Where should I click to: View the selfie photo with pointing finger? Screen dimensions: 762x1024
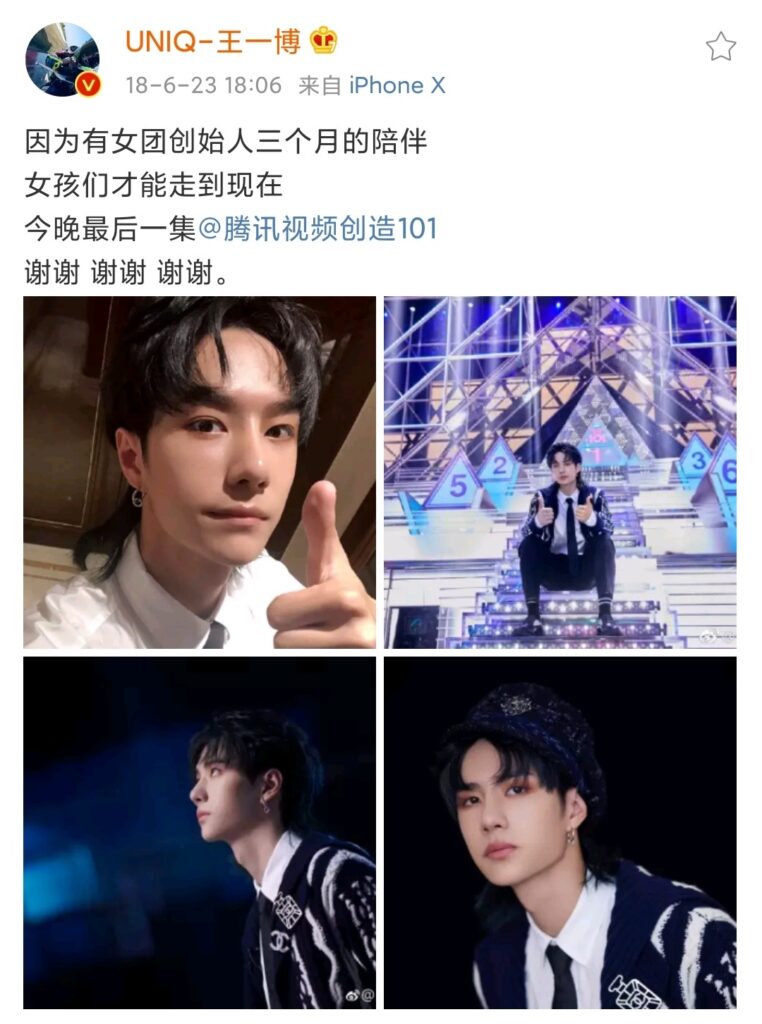(200, 472)
